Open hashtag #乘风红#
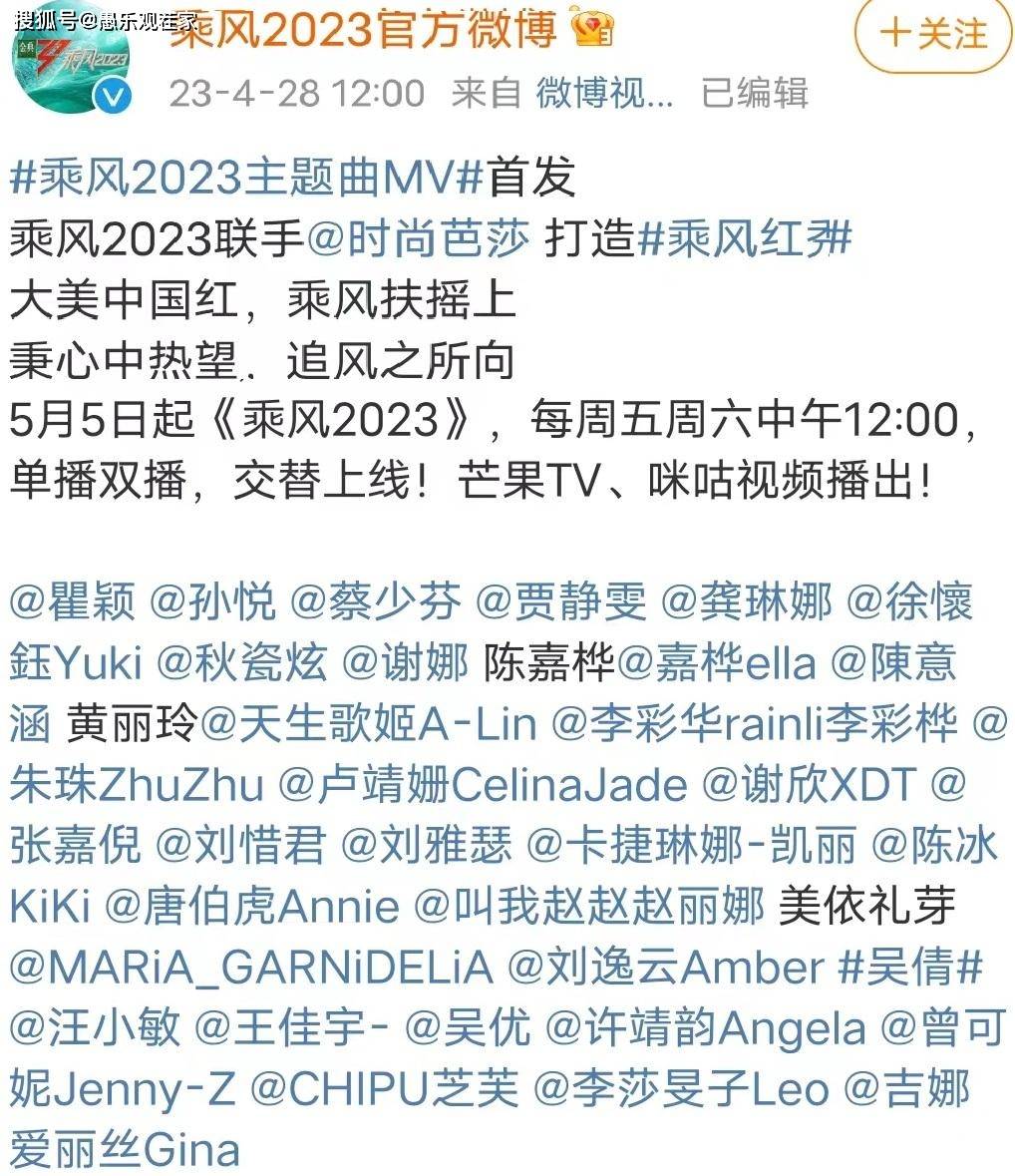 pos(745,239)
